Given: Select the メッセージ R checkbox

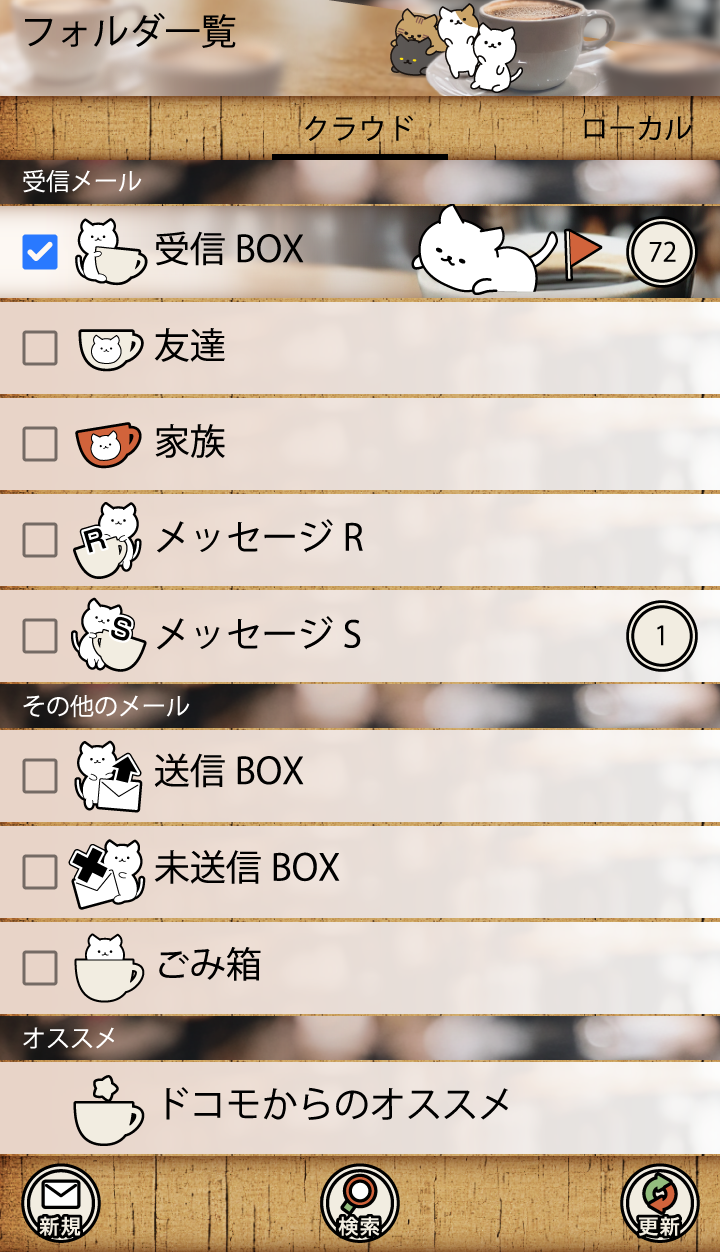Looking at the screenshot, I should (x=40, y=540).
